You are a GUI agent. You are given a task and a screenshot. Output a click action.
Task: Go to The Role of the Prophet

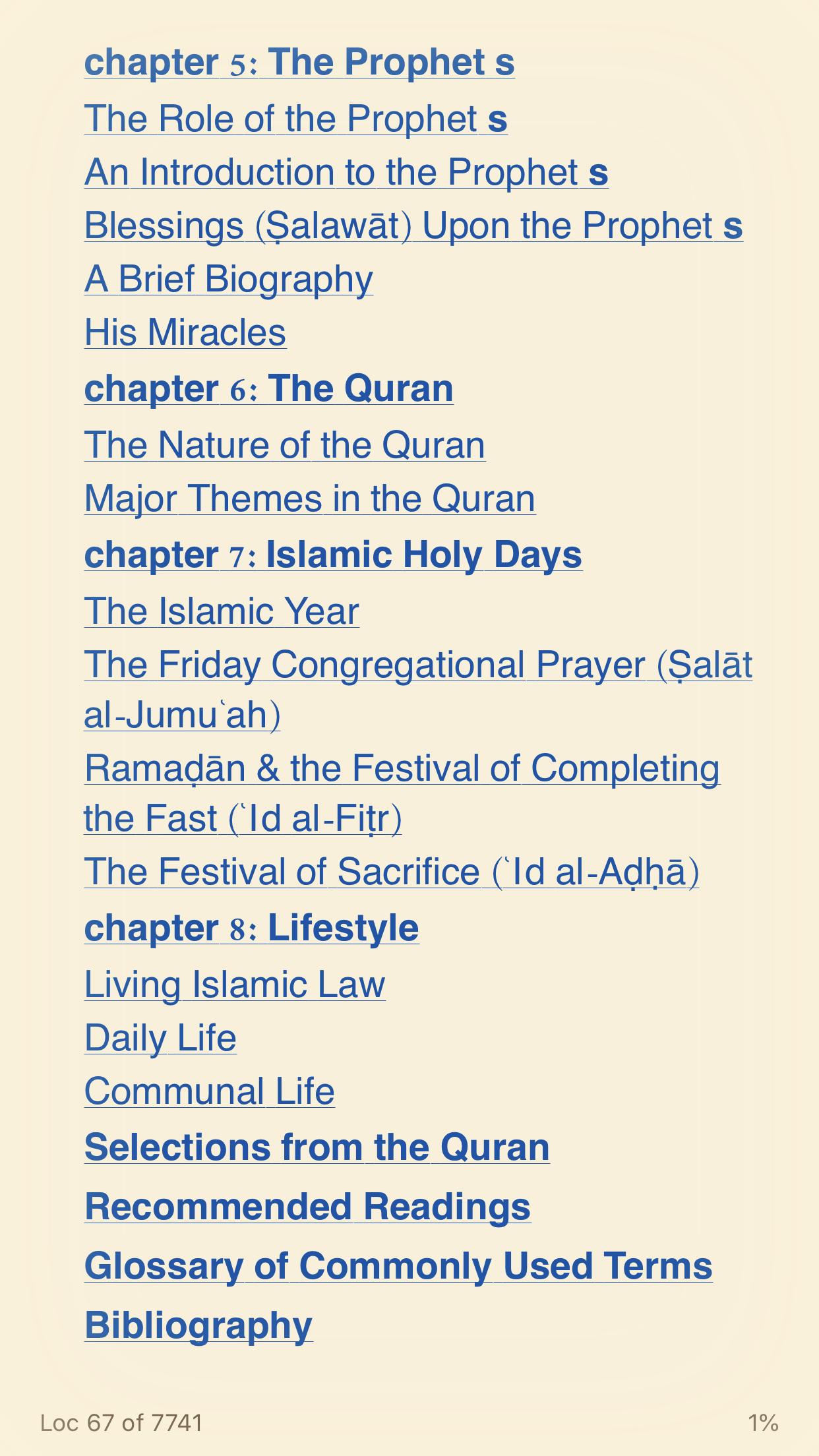(295, 119)
